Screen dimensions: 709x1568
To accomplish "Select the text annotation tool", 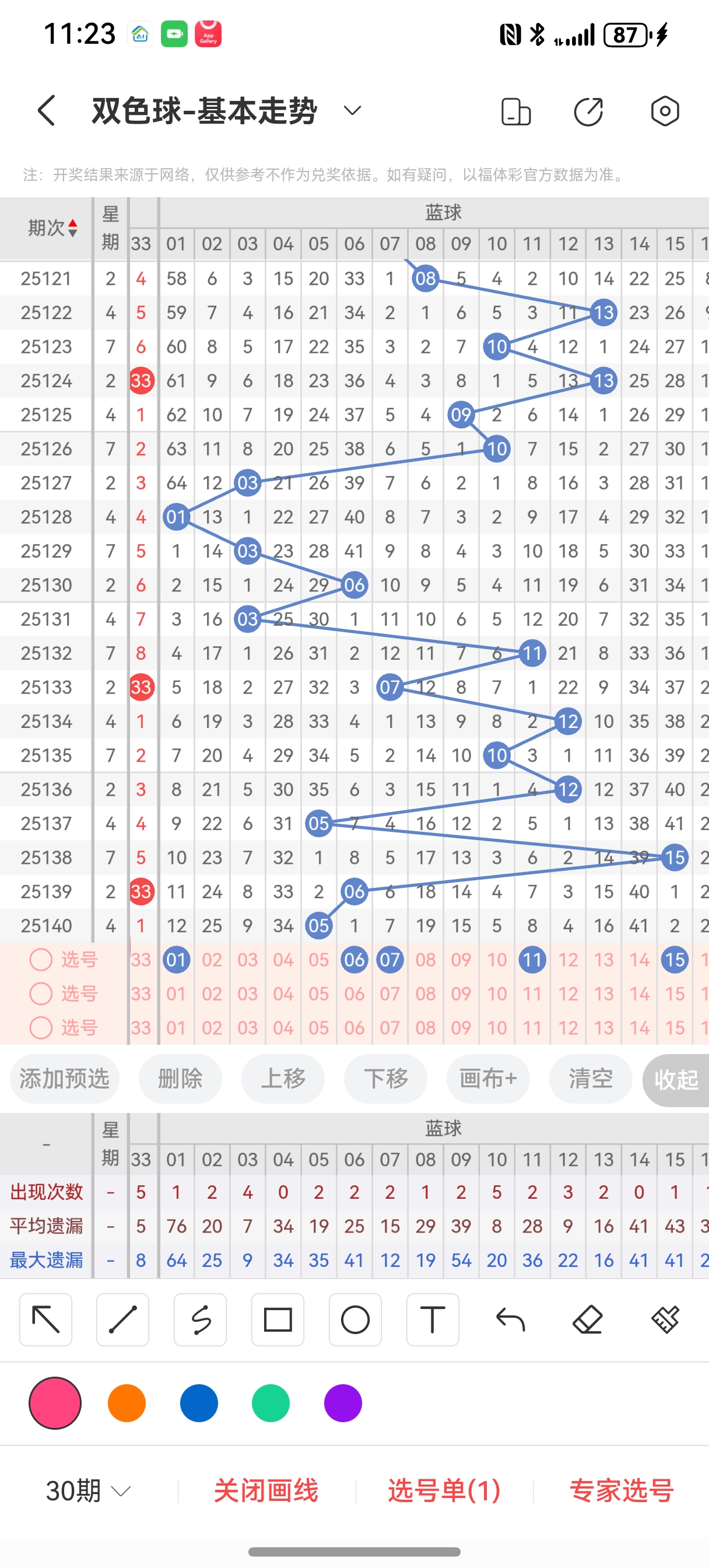I will tap(433, 1320).
